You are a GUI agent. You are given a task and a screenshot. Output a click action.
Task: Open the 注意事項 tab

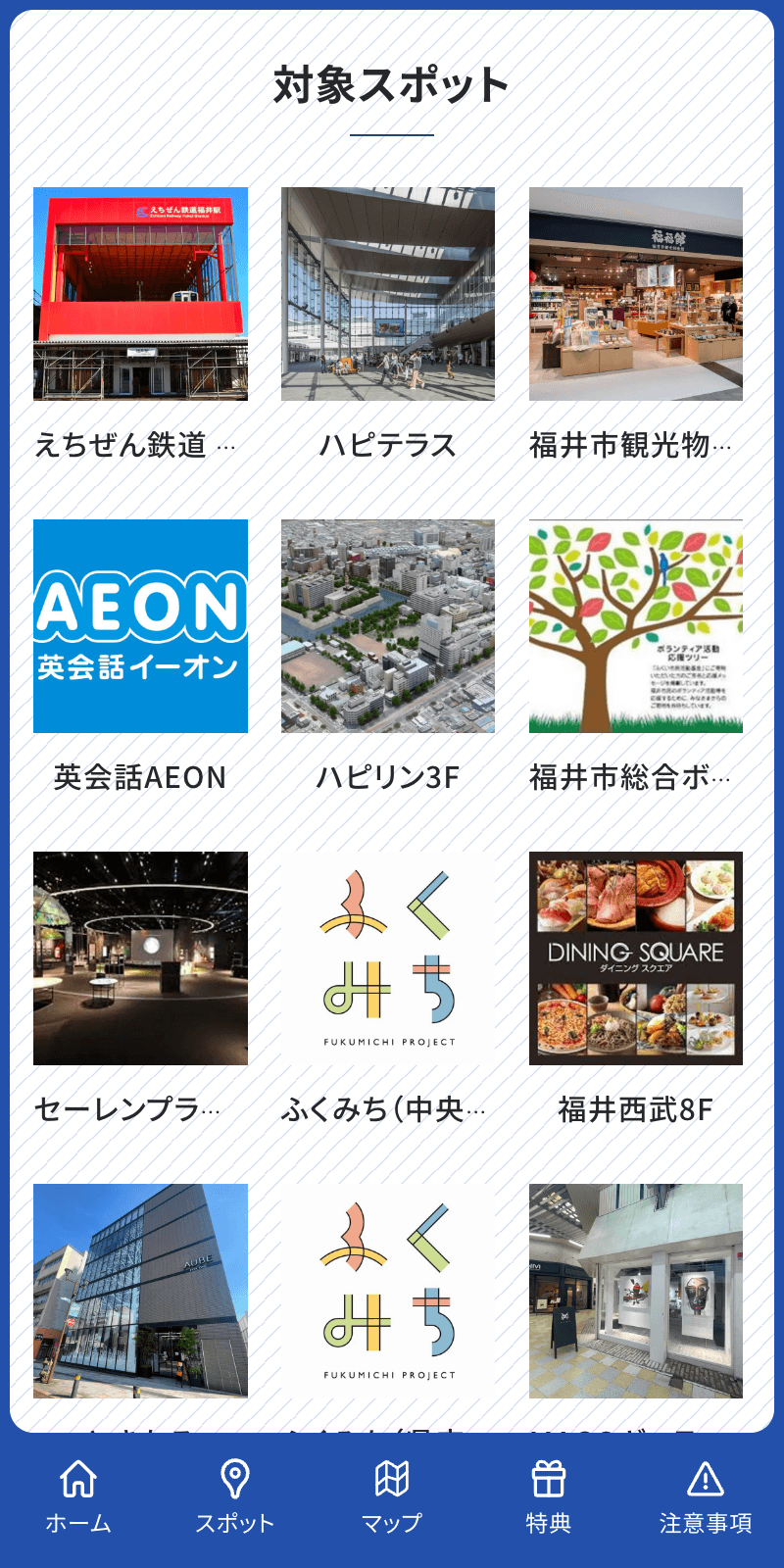tap(706, 1497)
